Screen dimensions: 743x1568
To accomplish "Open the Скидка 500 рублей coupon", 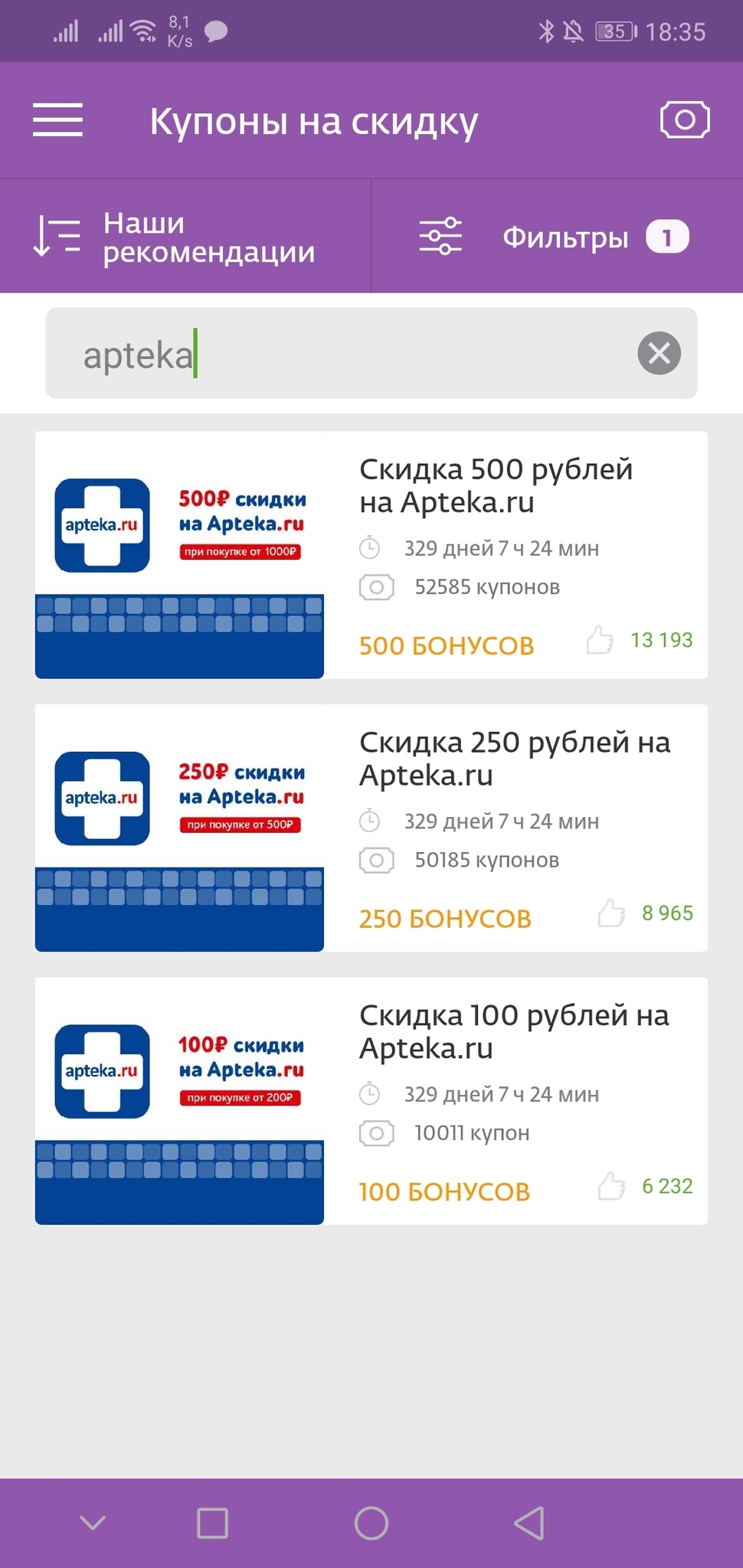I will [x=496, y=485].
